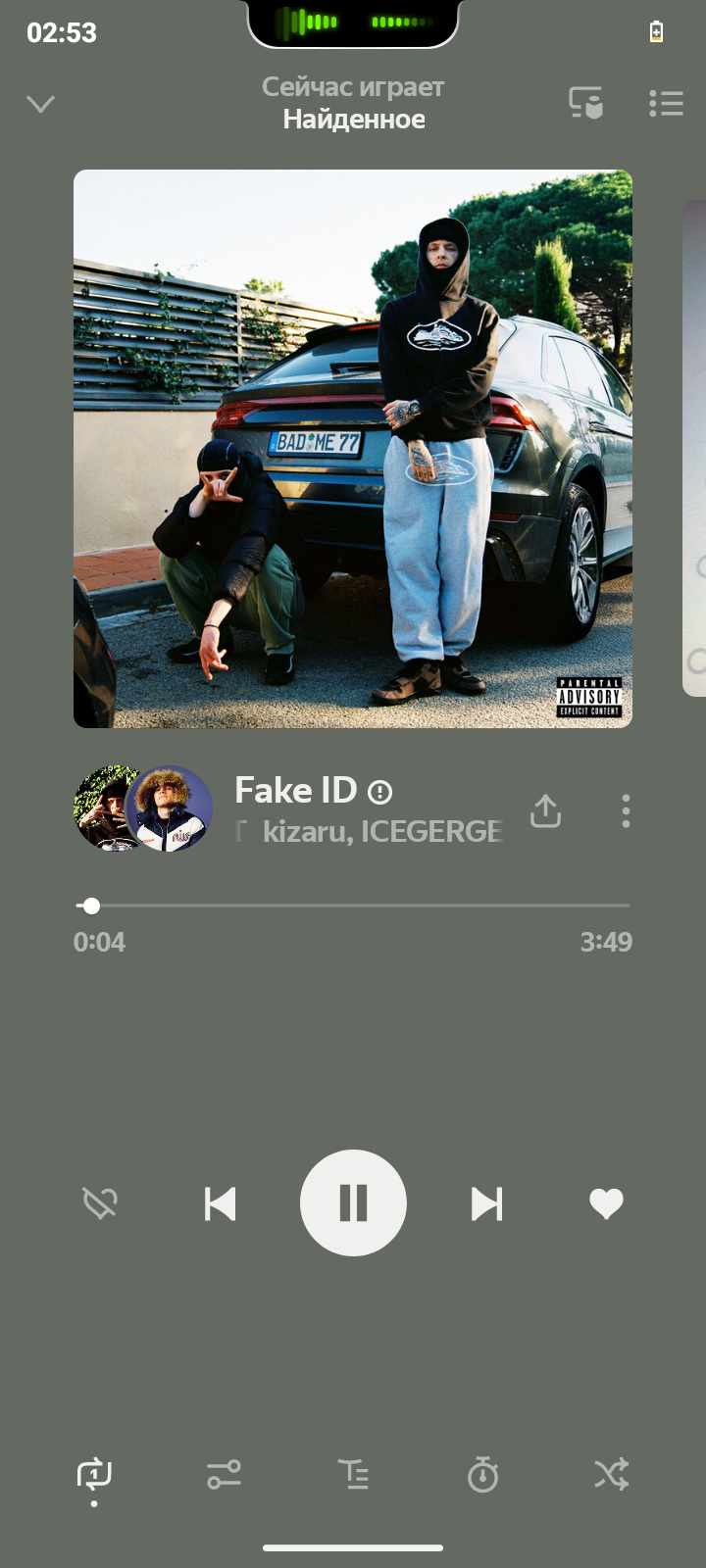
Task: Open the kizaru and ICEGERGERT artist avatars
Action: 143,808
